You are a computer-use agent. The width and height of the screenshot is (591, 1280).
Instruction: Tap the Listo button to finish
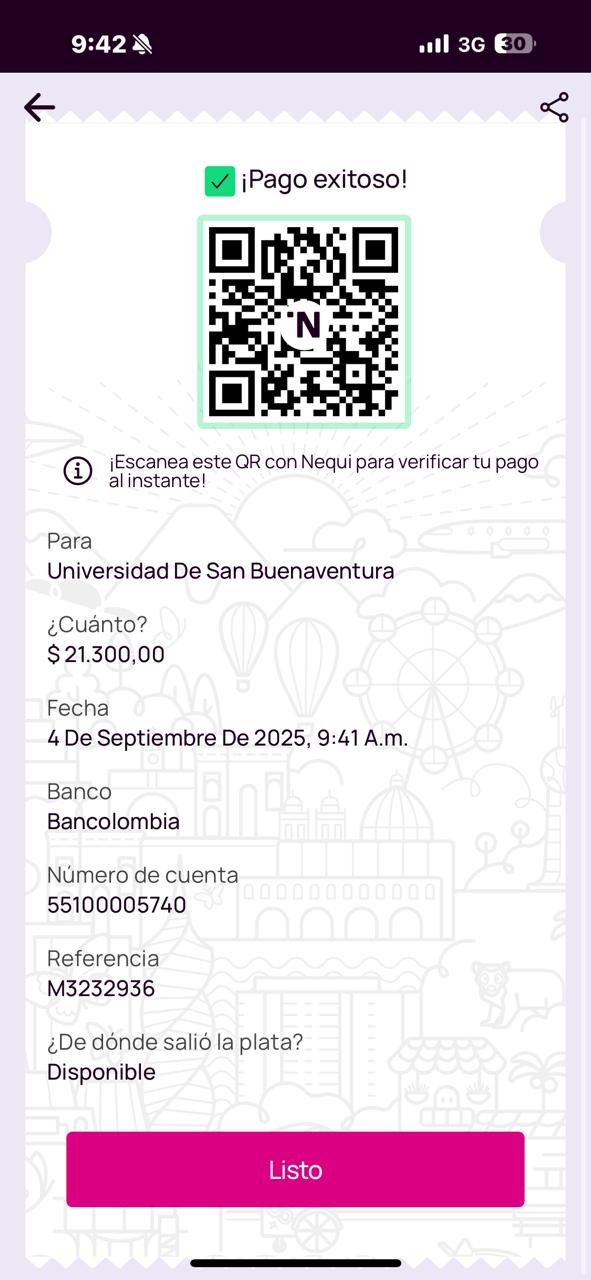295,1169
